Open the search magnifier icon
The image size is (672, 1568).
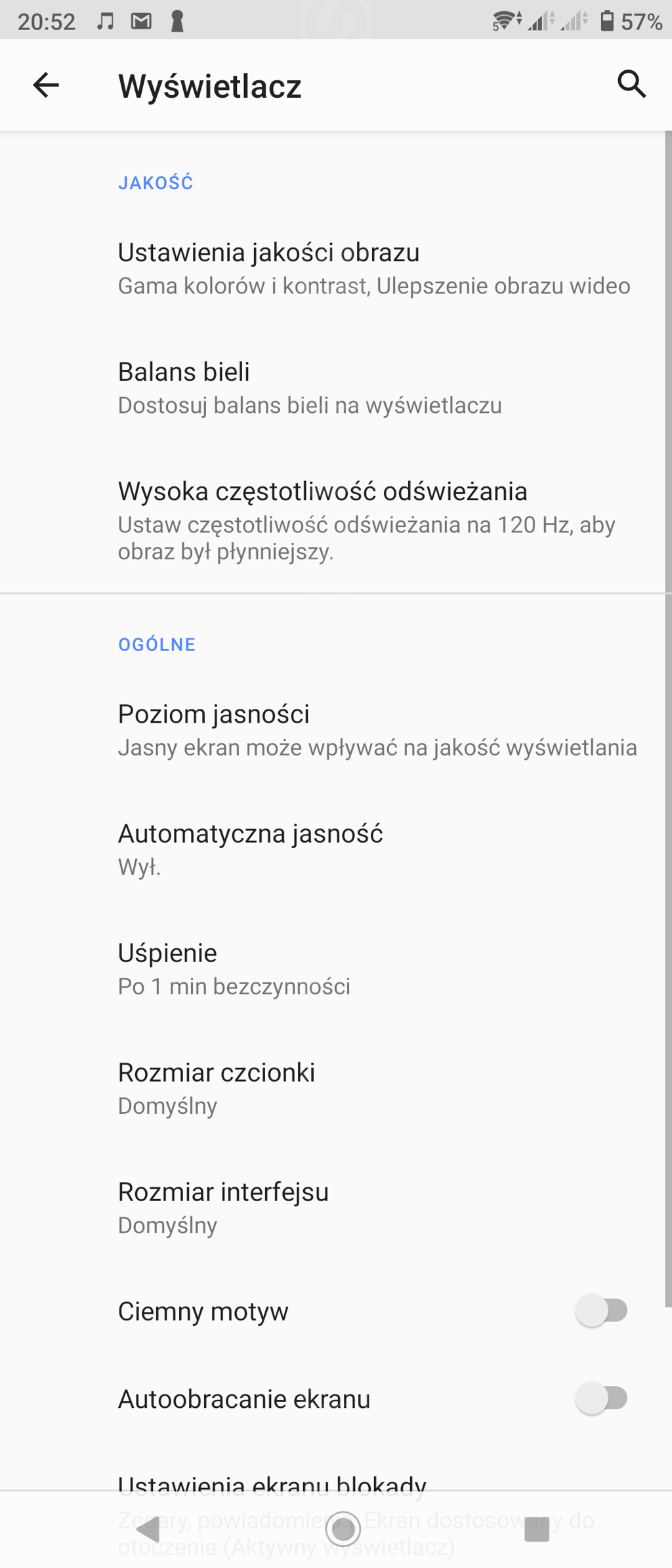coord(631,85)
